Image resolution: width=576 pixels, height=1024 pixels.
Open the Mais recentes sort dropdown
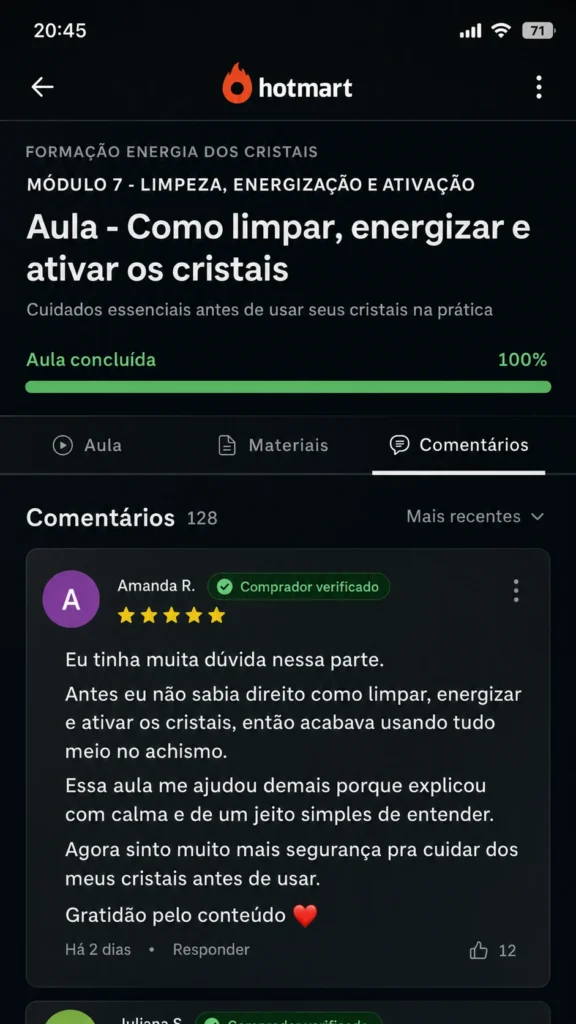point(475,517)
